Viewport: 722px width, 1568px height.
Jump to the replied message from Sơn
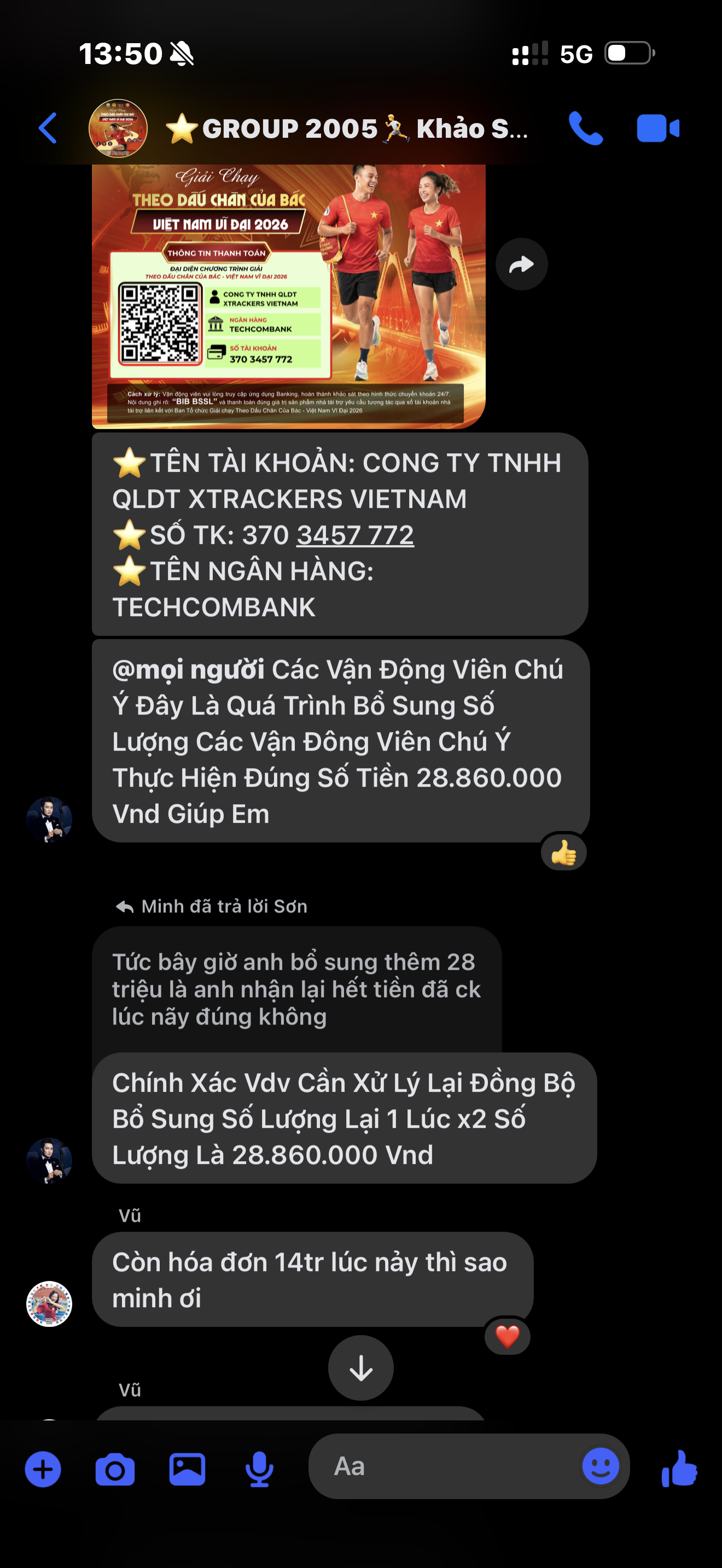tap(297, 989)
